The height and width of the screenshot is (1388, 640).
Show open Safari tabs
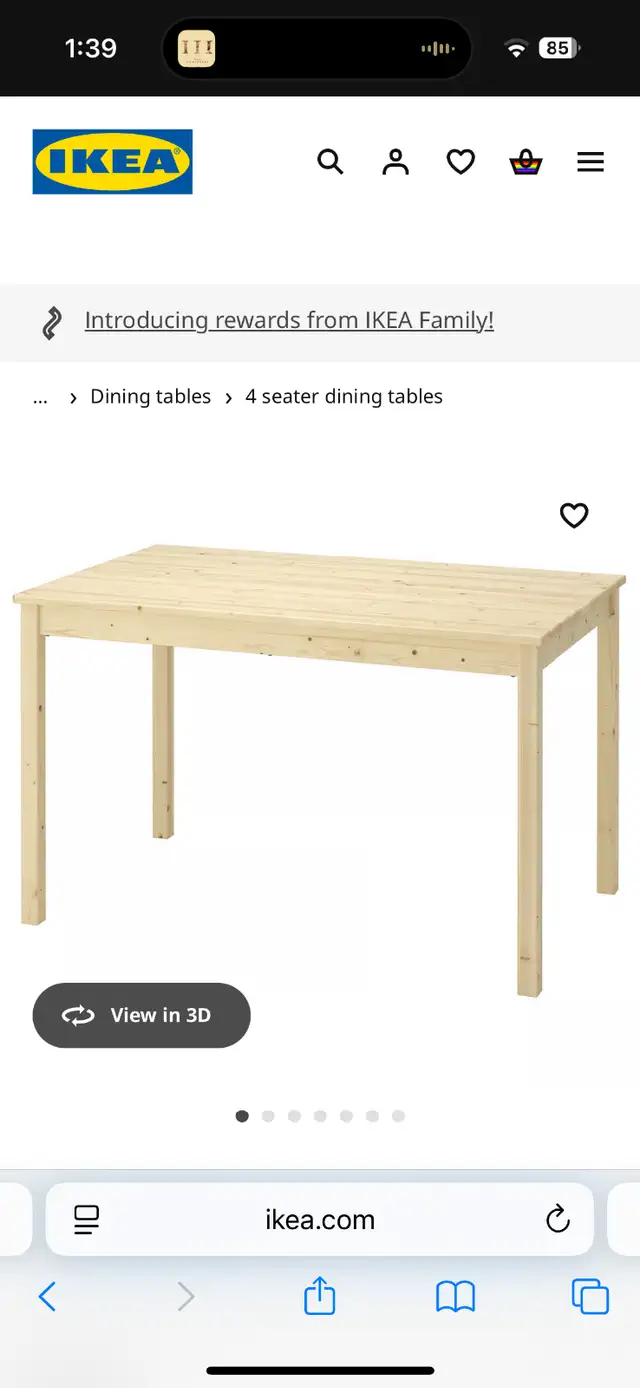coord(590,1297)
